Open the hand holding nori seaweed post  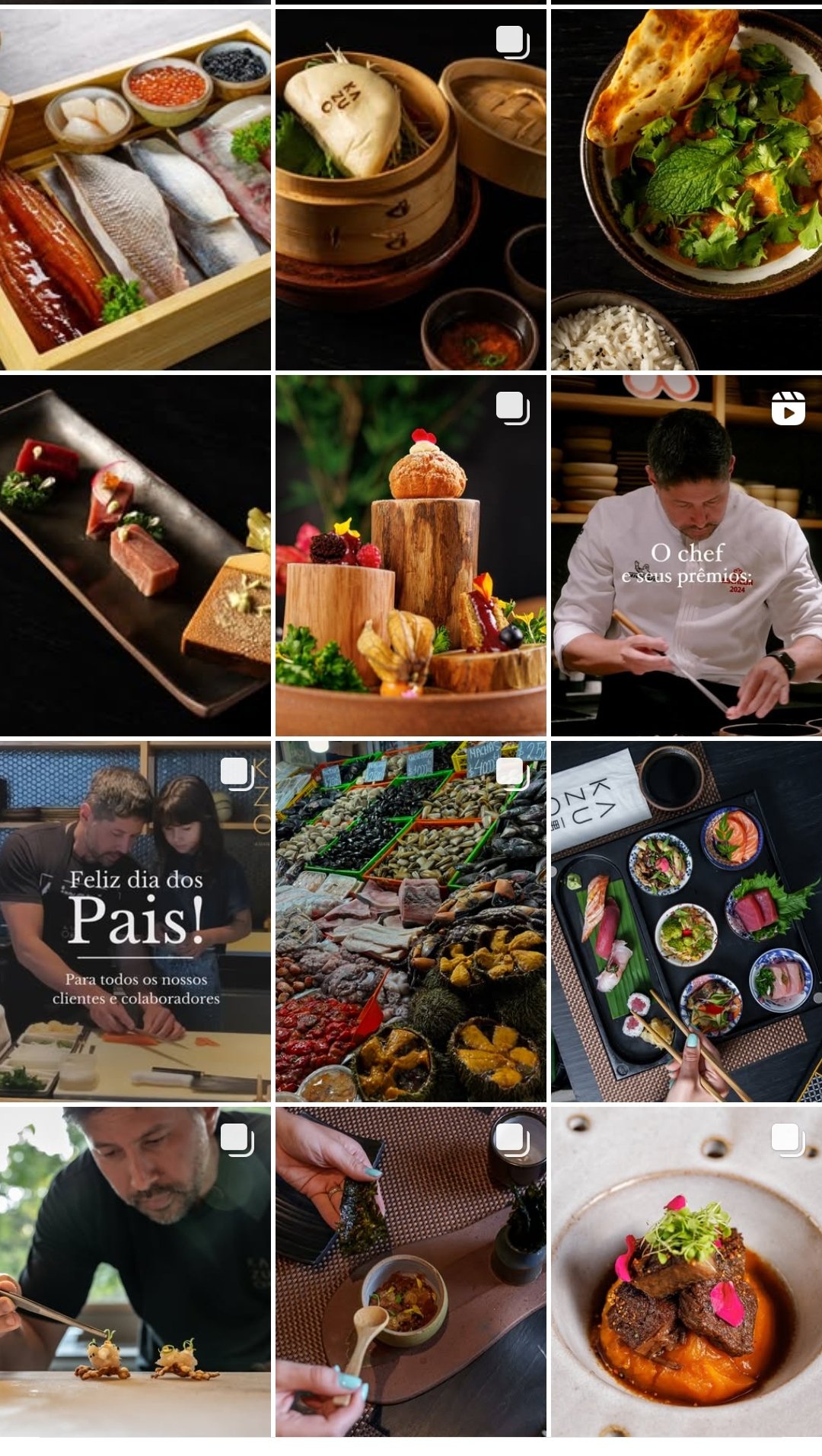(x=411, y=1272)
